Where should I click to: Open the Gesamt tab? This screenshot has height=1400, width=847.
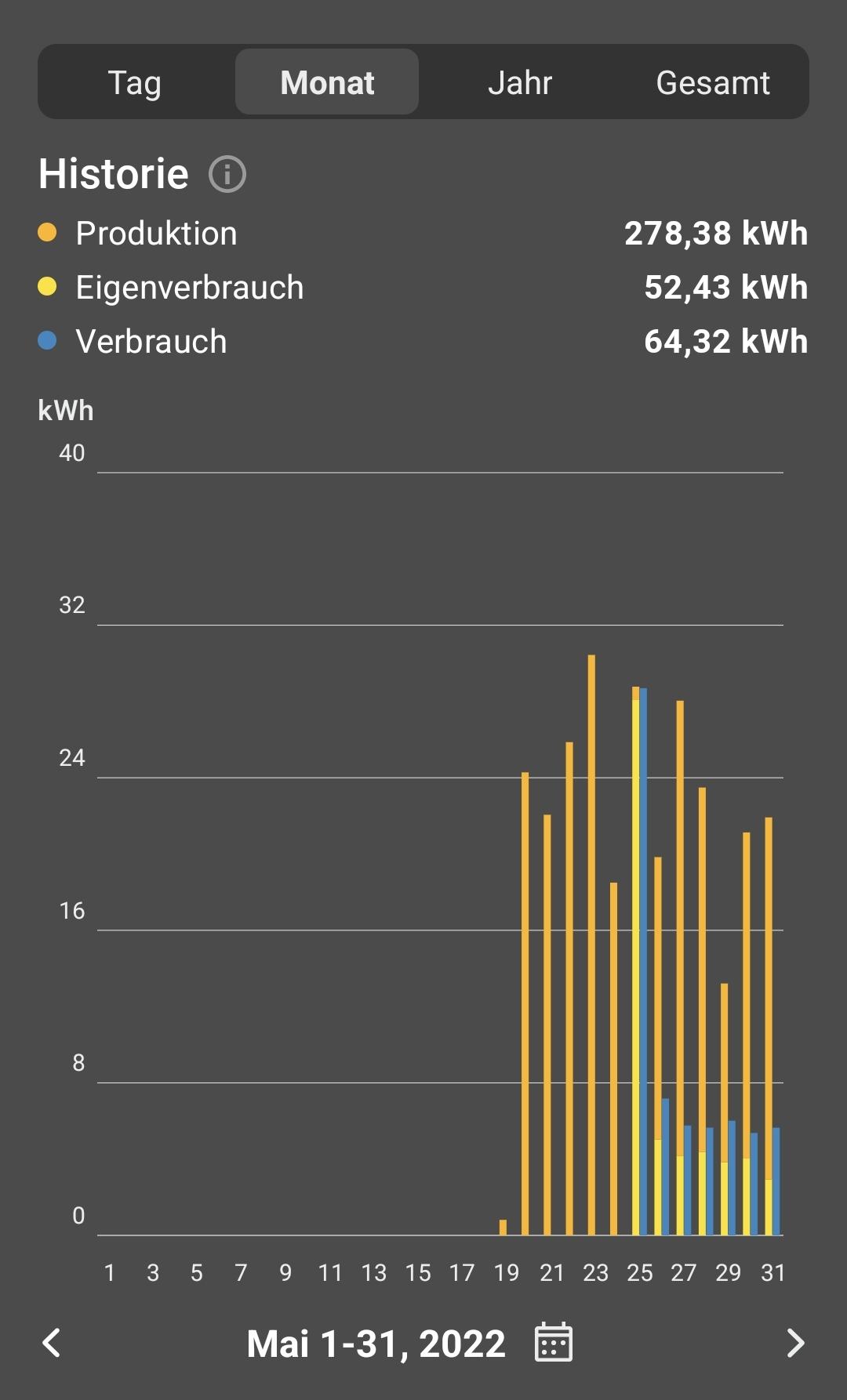[x=712, y=82]
